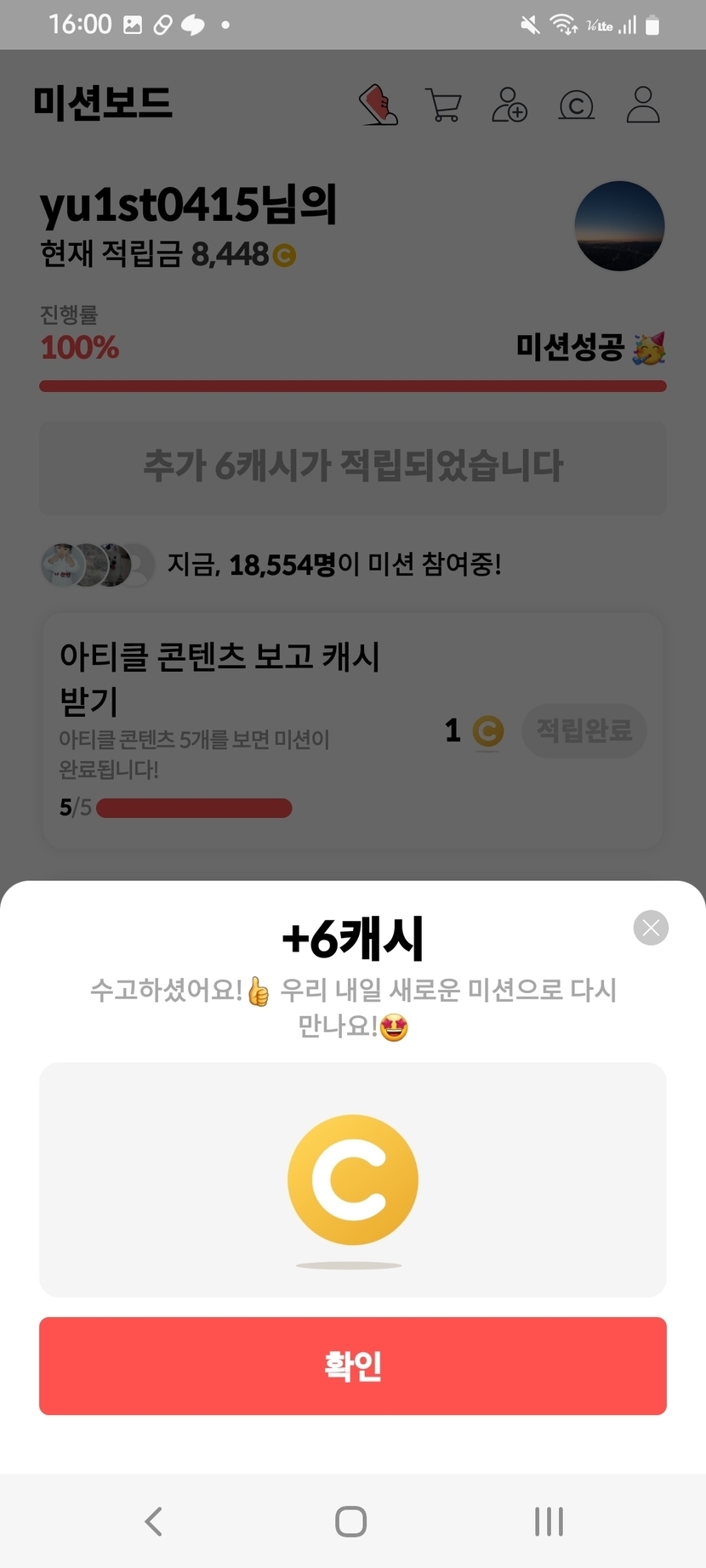This screenshot has width=706, height=1568.
Task: Go back using the system back button
Action: click(x=154, y=1521)
